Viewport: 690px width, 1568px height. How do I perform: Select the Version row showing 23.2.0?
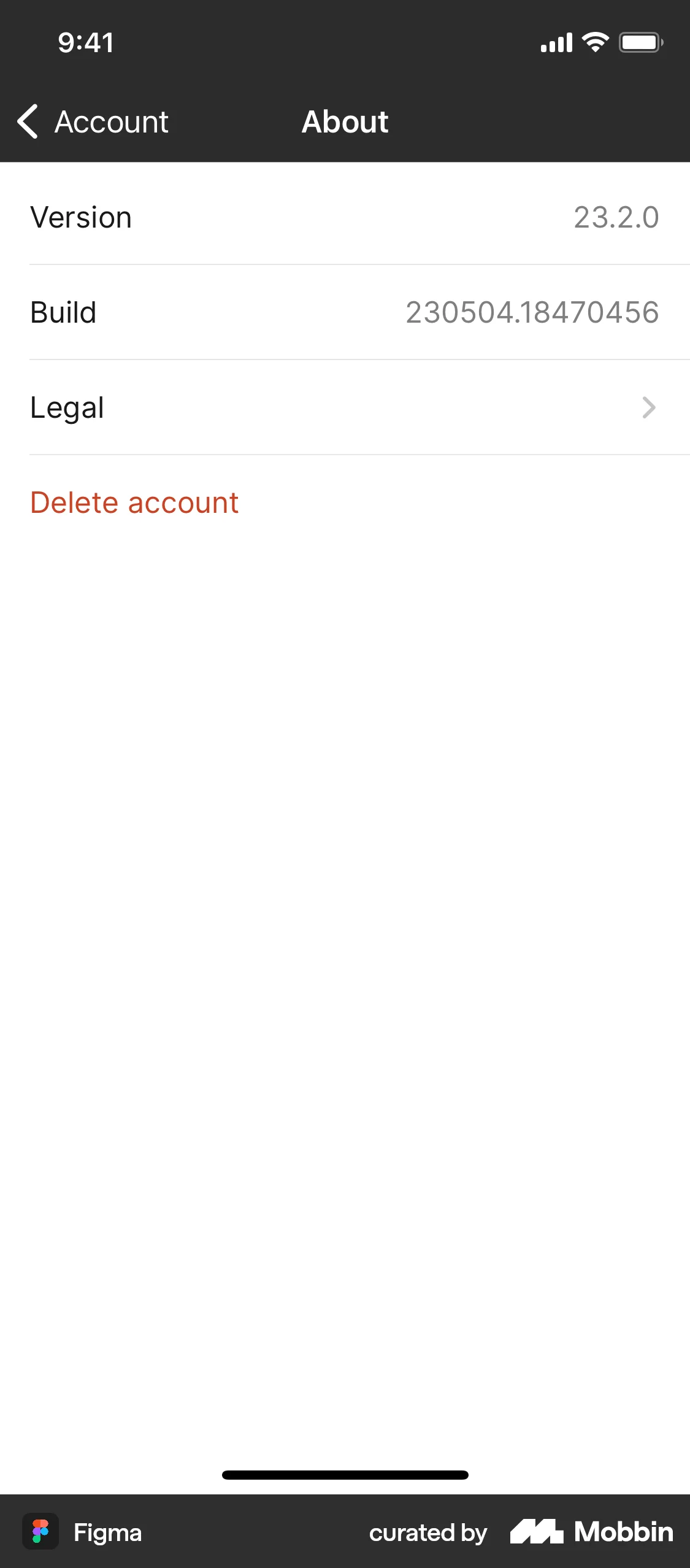(345, 217)
